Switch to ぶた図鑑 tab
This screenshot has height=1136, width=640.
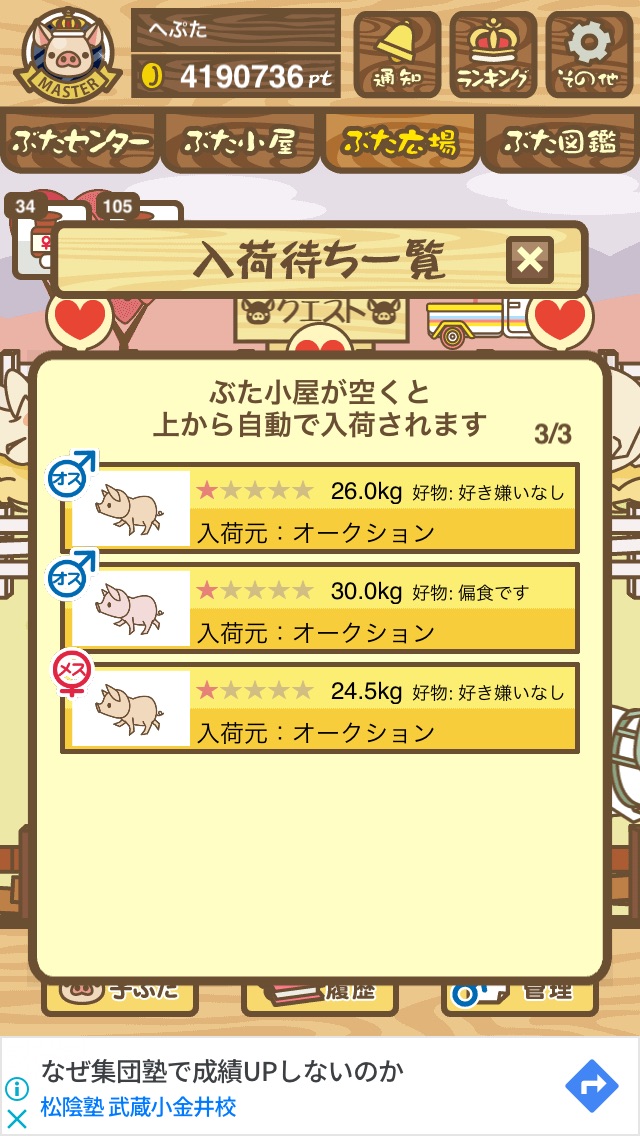pyautogui.click(x=561, y=142)
